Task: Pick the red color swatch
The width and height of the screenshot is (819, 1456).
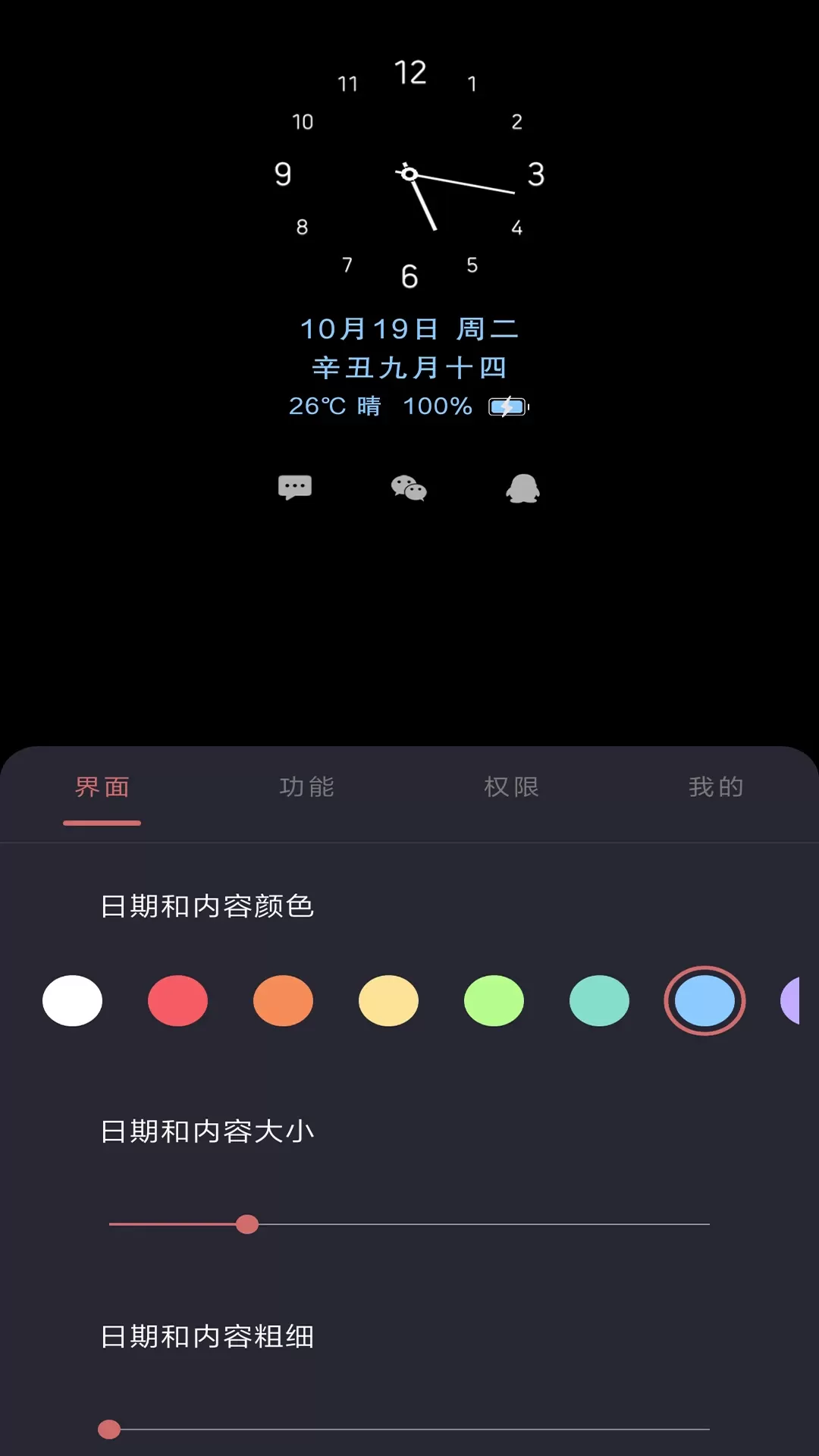Action: (x=177, y=1001)
